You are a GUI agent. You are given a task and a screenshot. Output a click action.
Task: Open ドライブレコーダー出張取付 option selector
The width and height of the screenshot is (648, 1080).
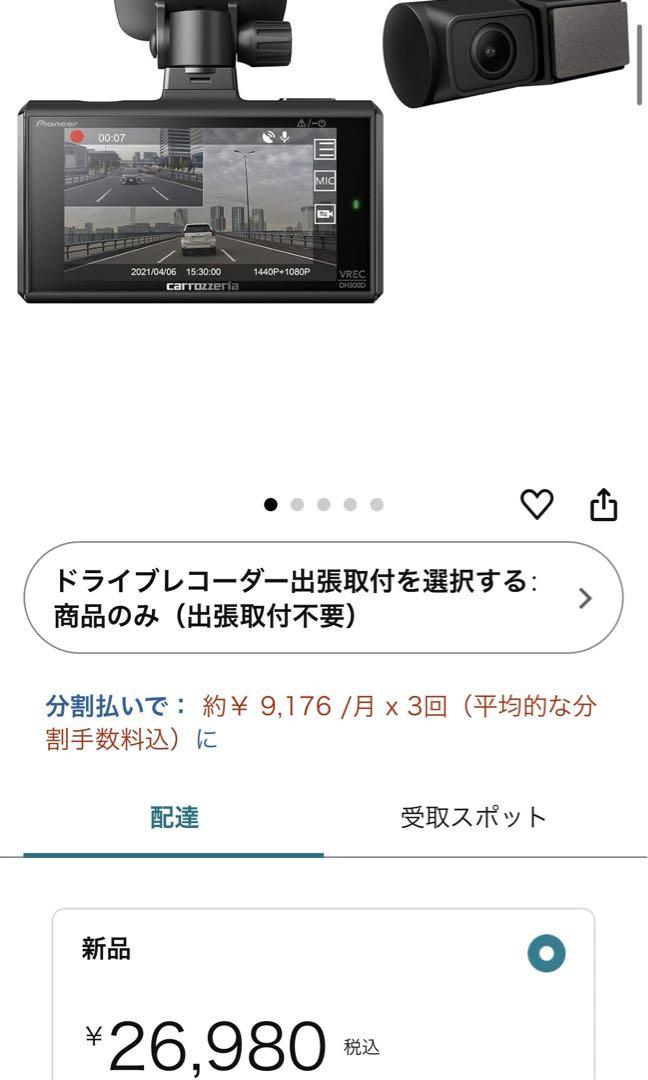(324, 598)
